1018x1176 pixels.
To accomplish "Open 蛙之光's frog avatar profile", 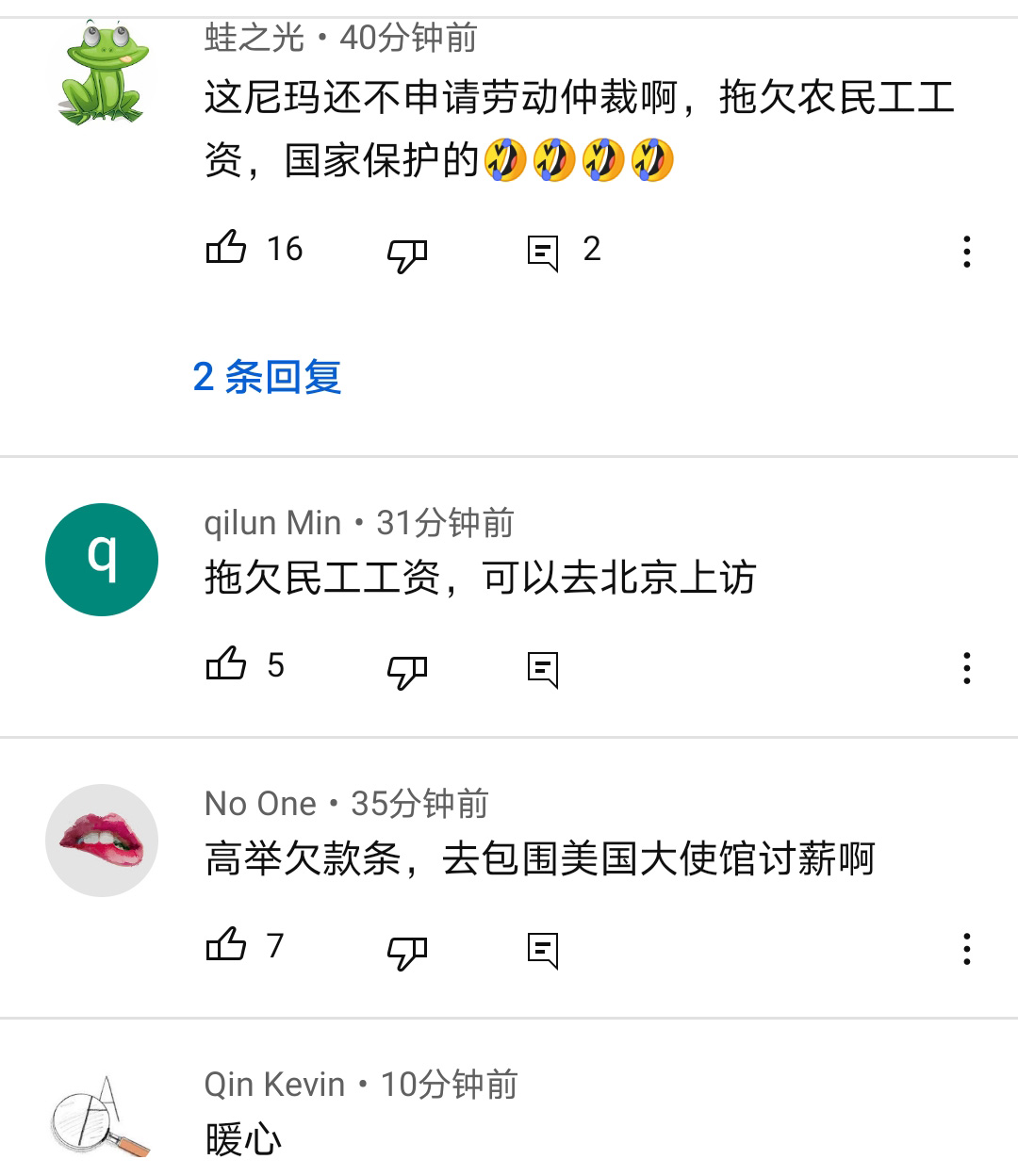I will pos(102,73).
